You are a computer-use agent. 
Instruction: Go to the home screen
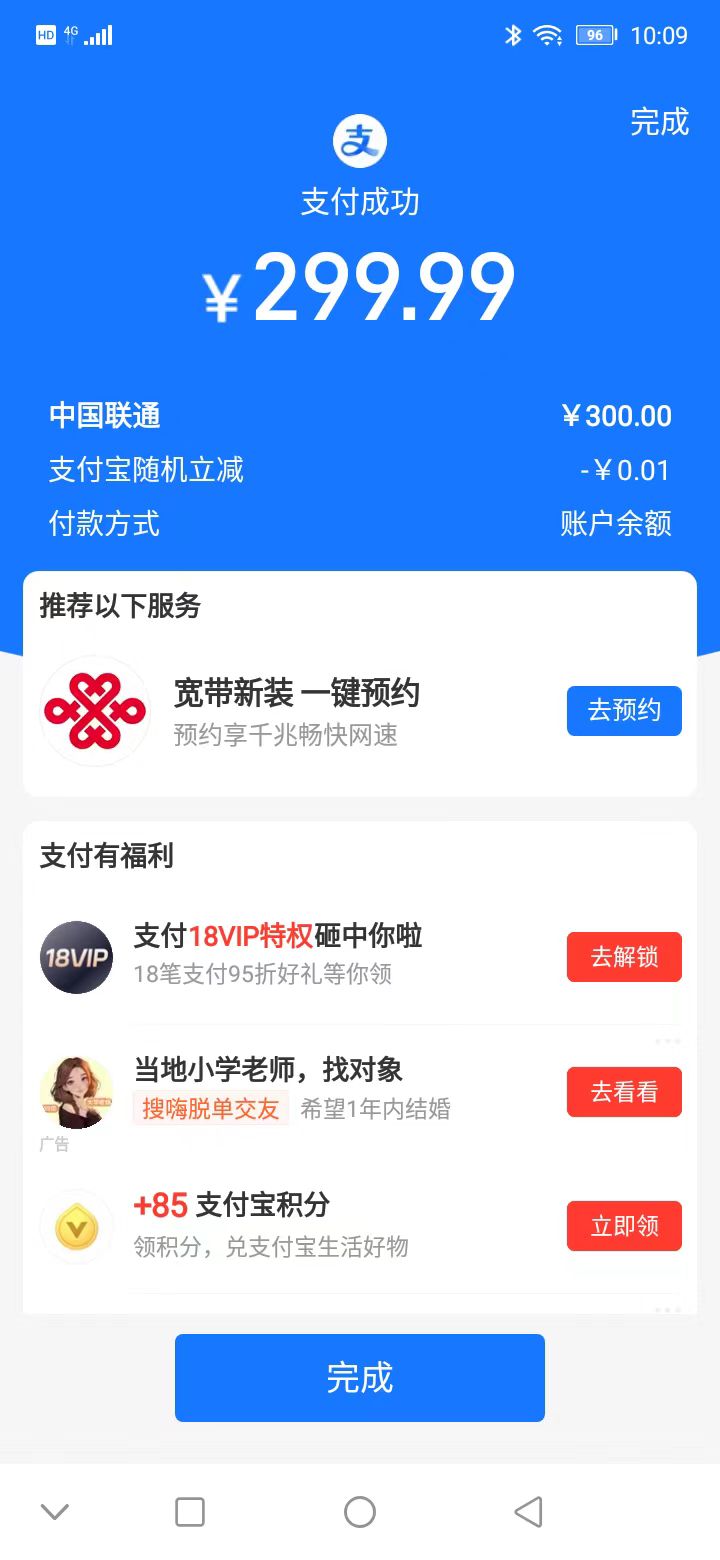(360, 1511)
